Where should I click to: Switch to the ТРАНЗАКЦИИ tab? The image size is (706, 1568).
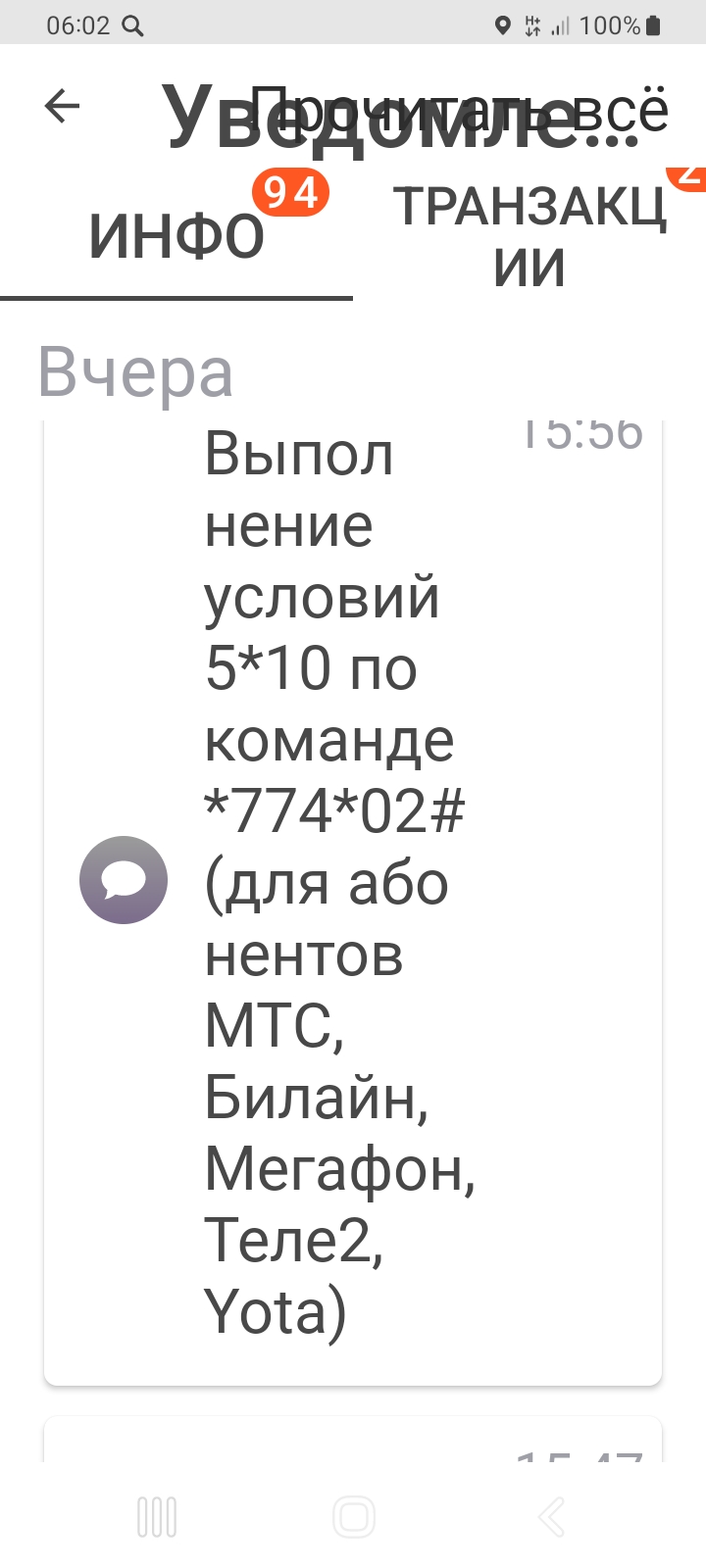point(529,235)
